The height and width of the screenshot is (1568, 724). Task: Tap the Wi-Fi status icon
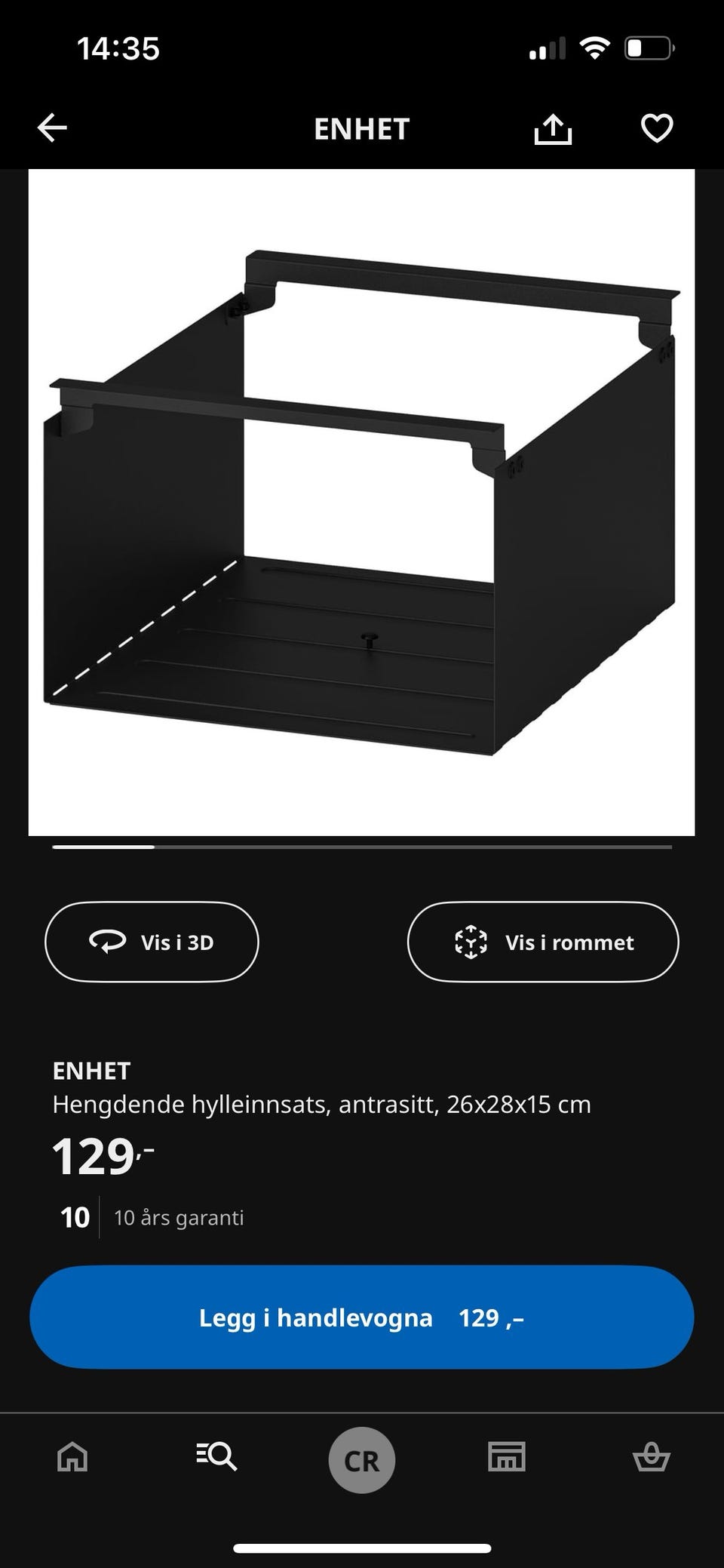tap(595, 48)
